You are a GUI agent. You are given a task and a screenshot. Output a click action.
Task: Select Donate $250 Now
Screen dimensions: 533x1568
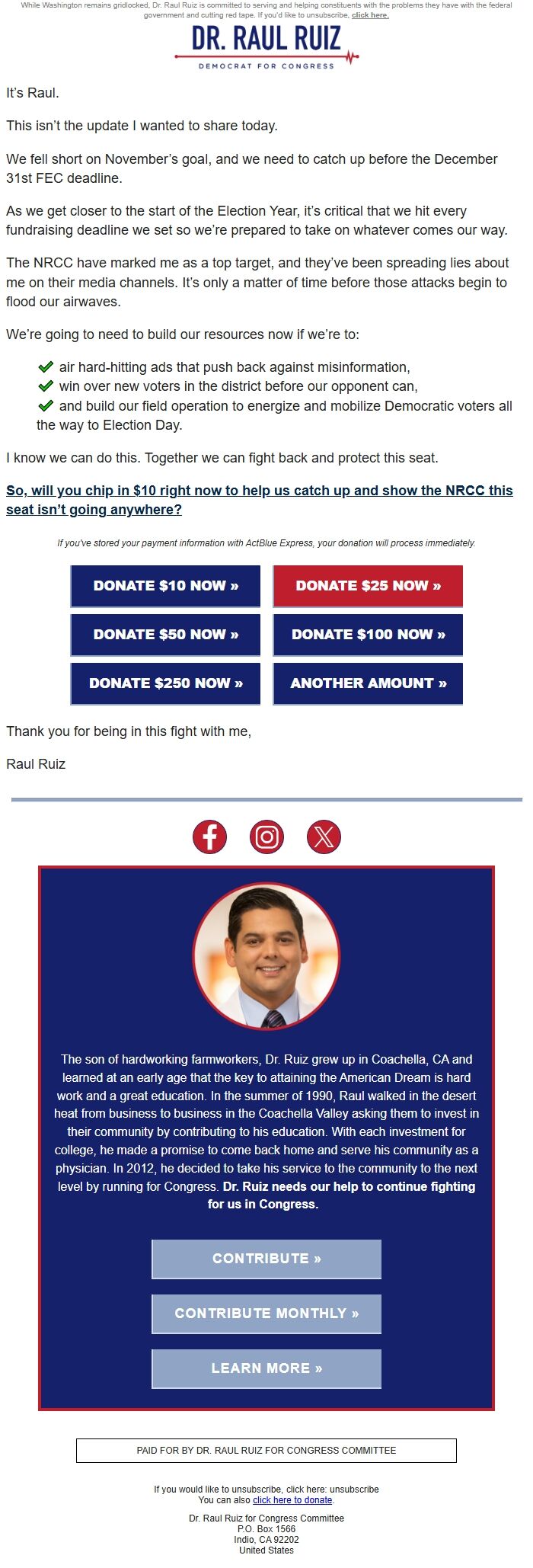click(165, 683)
